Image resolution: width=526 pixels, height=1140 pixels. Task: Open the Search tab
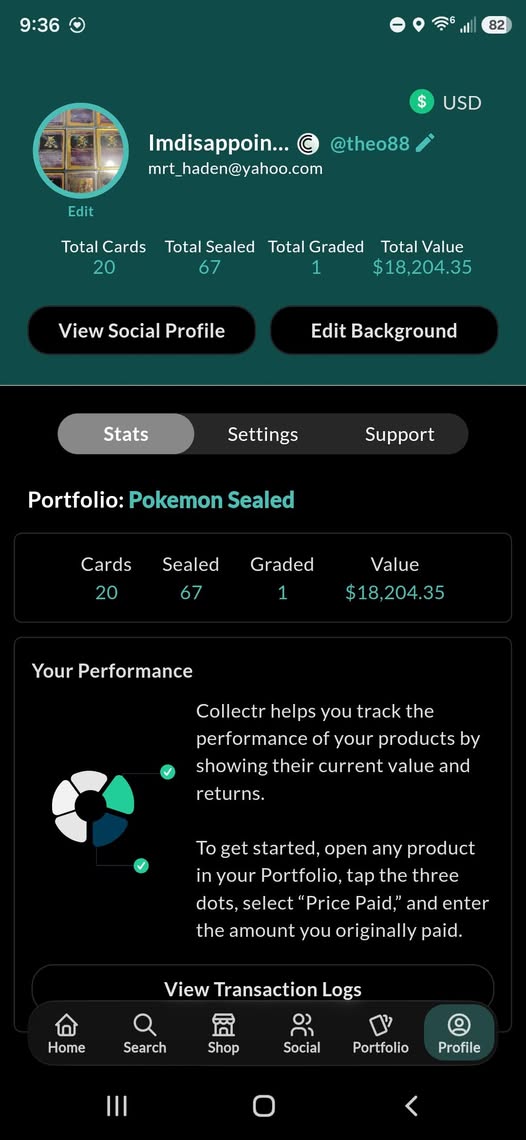coord(145,1034)
